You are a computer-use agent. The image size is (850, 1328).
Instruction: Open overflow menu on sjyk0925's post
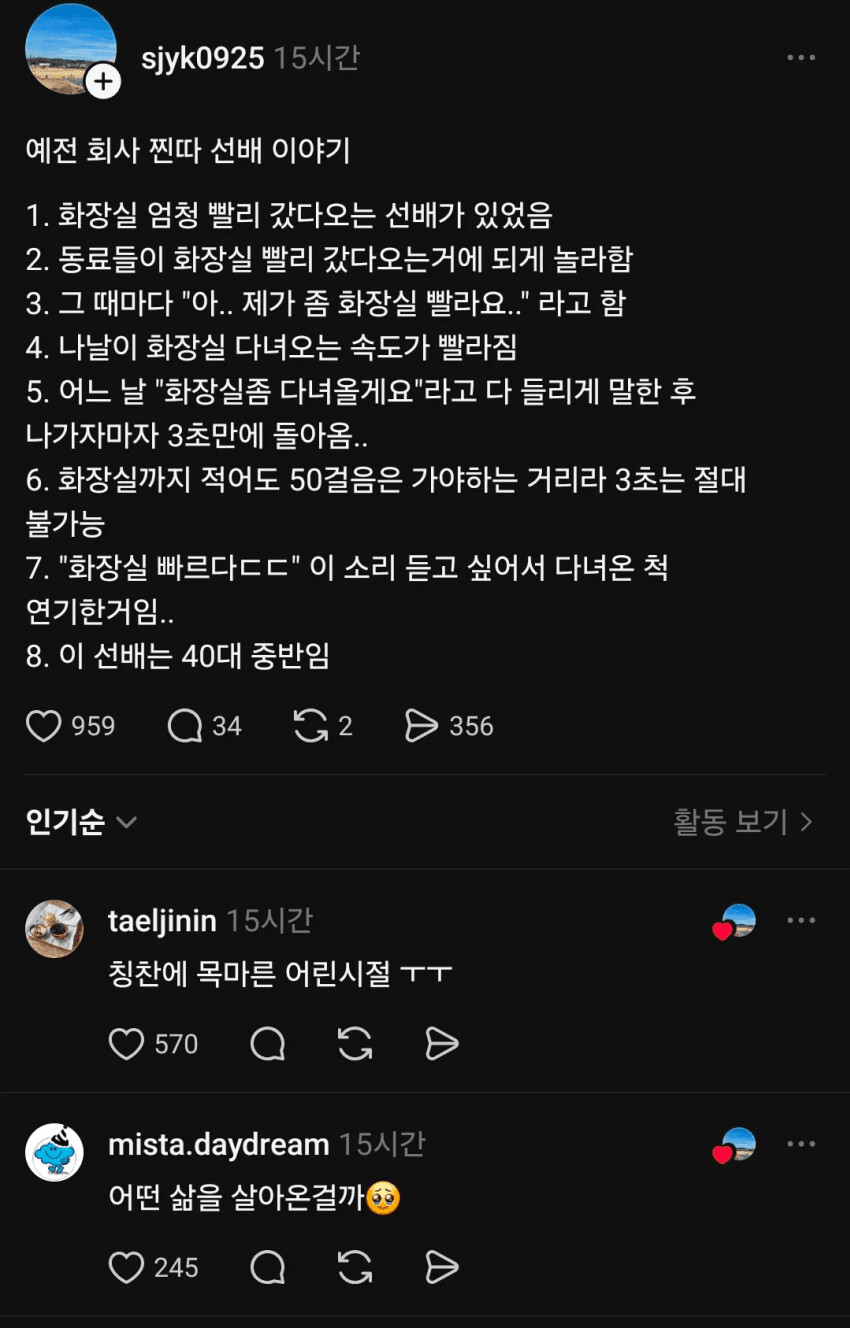coord(801,58)
